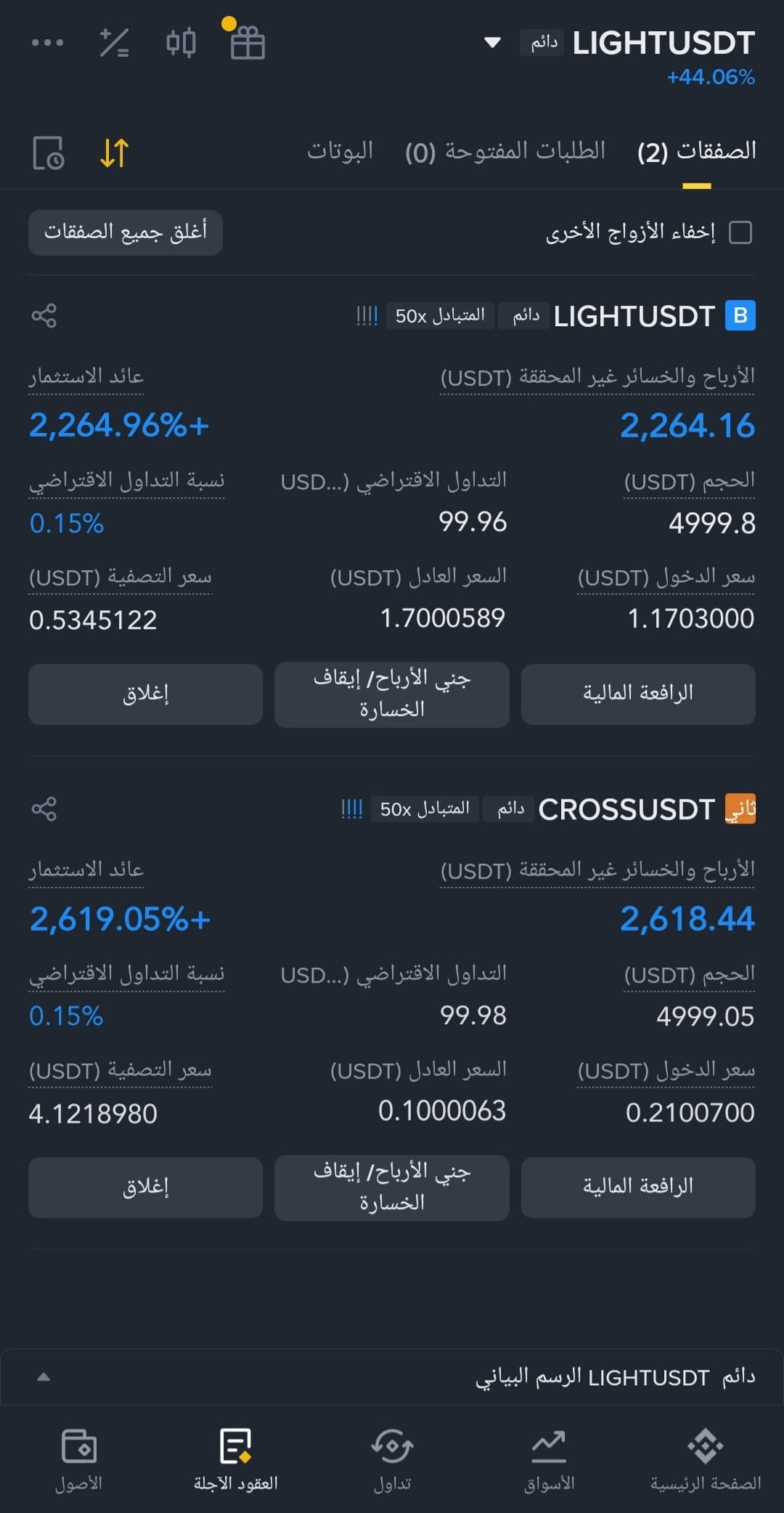Open the gift rewards icon

[247, 42]
